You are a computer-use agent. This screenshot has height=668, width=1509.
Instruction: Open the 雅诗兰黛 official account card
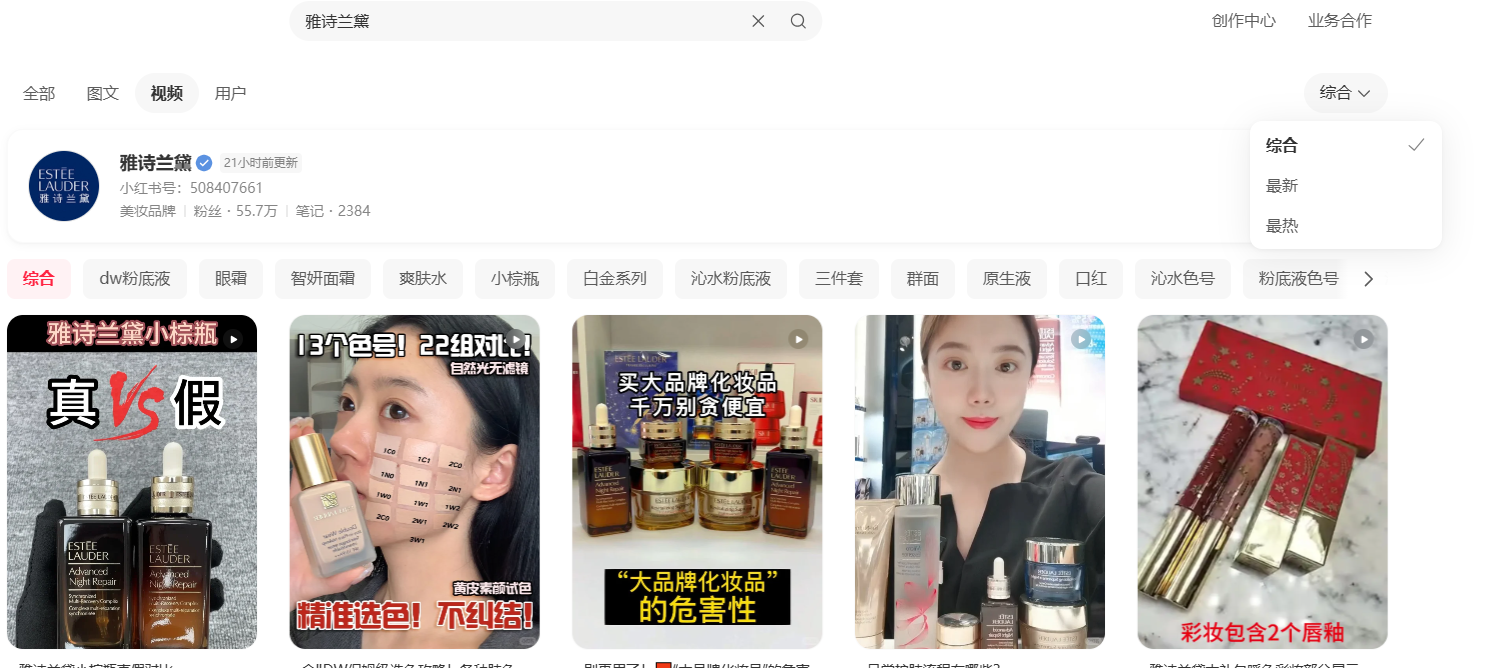click(x=155, y=163)
